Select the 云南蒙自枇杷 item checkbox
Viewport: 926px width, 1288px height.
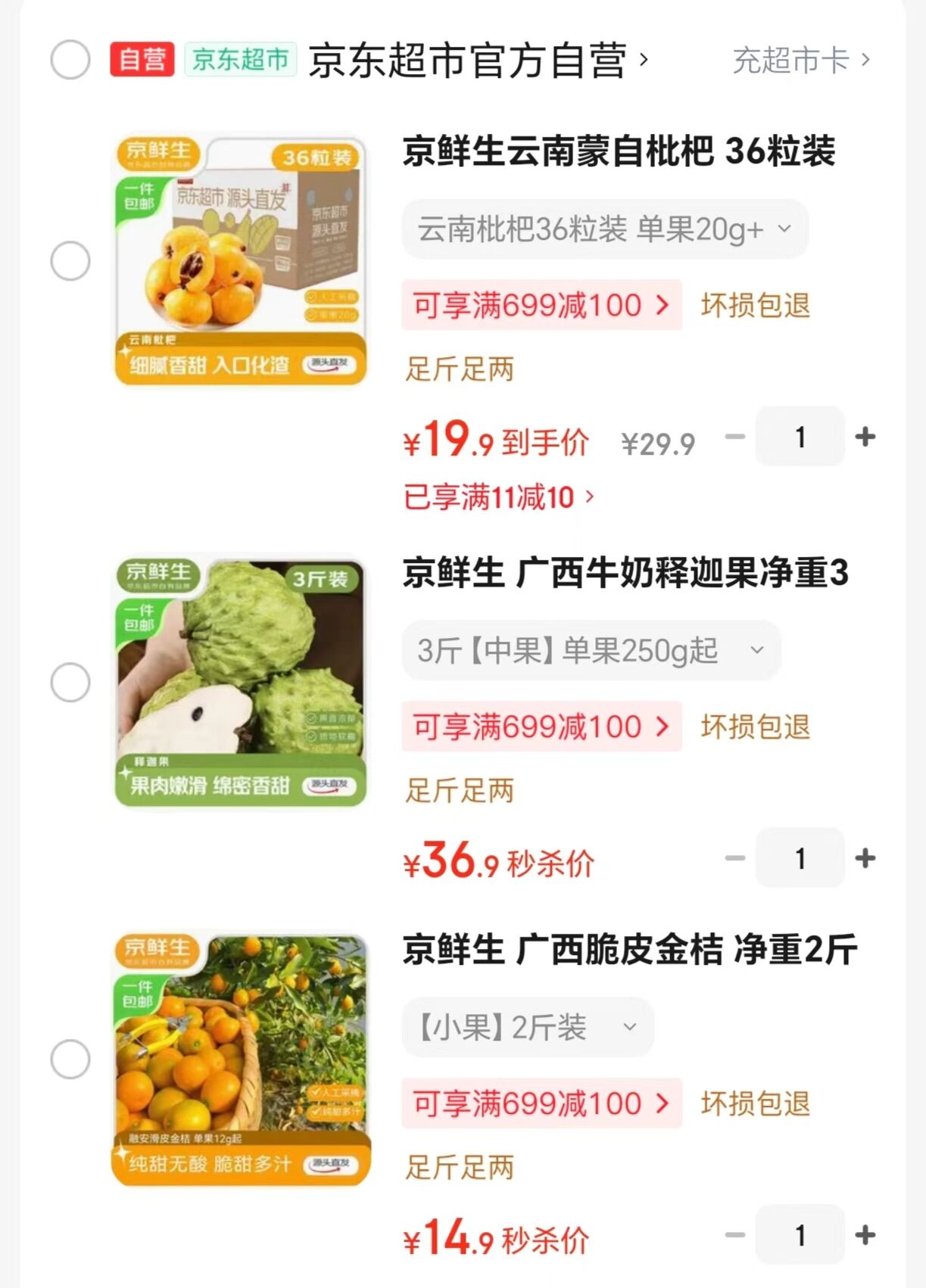[x=70, y=261]
